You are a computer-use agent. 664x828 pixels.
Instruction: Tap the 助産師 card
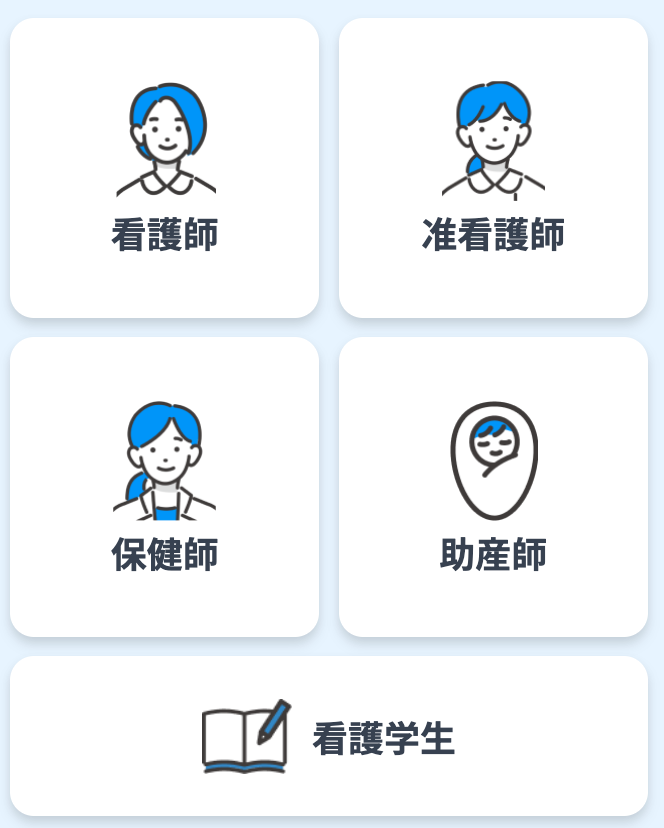point(493,487)
